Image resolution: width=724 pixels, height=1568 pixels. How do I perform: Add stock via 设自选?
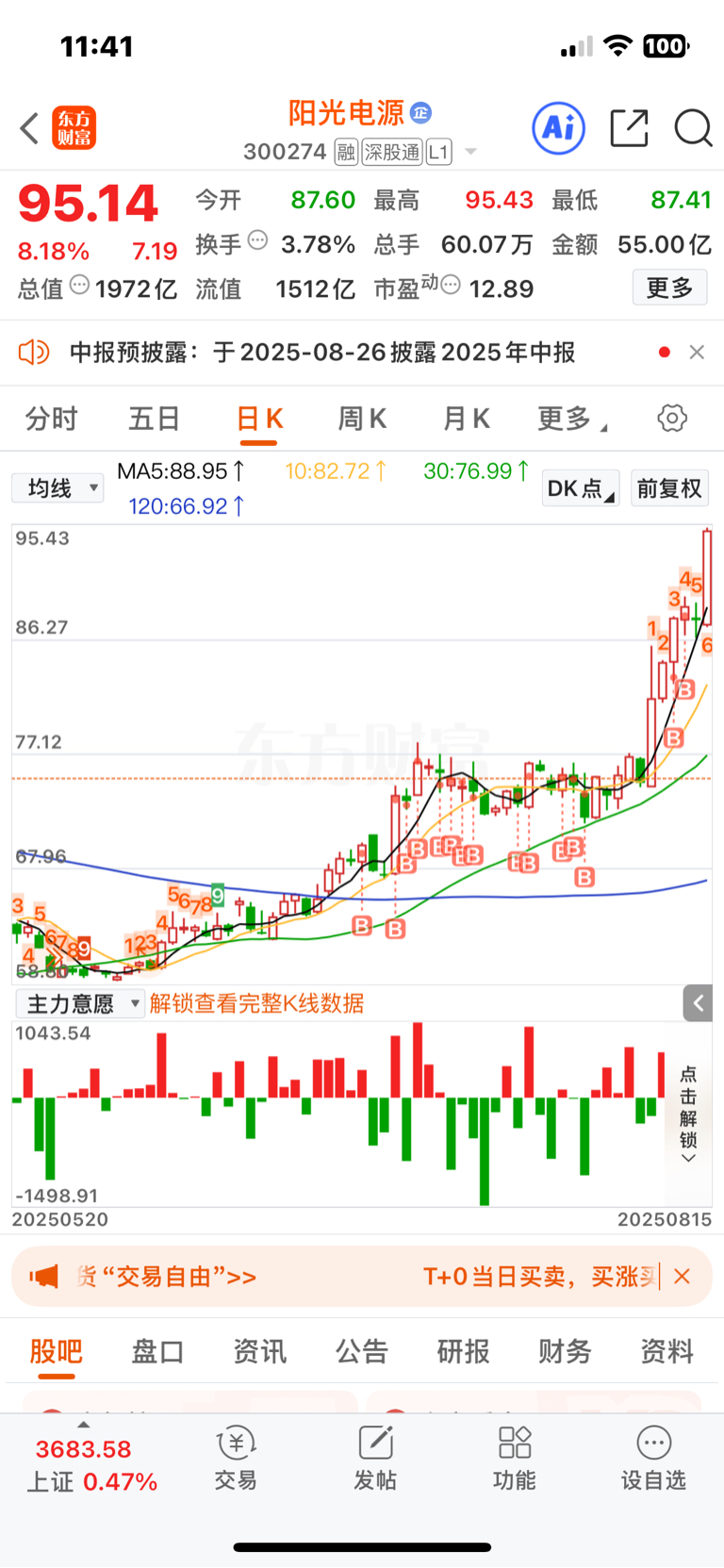click(x=653, y=1459)
